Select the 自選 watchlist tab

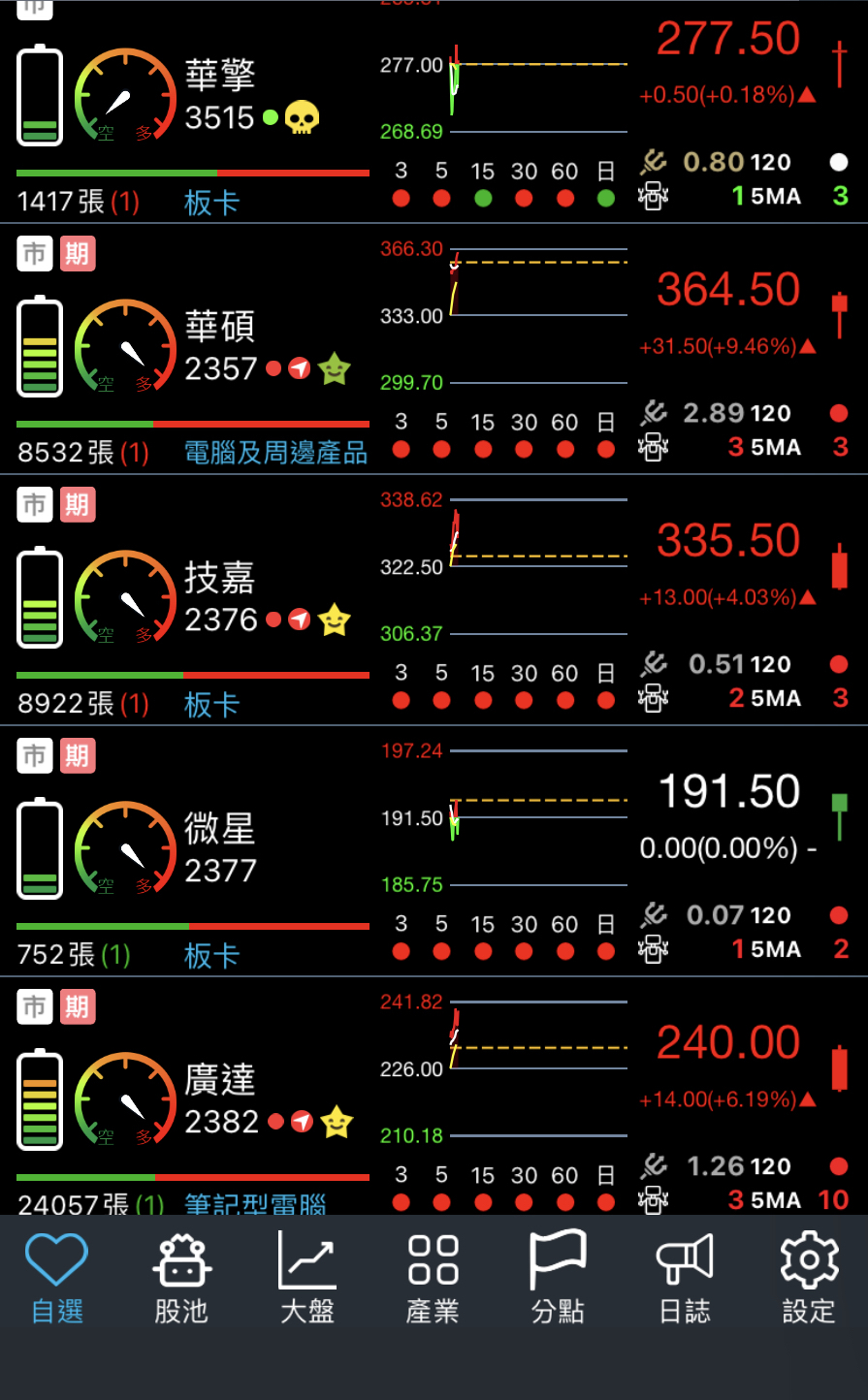pos(56,1278)
